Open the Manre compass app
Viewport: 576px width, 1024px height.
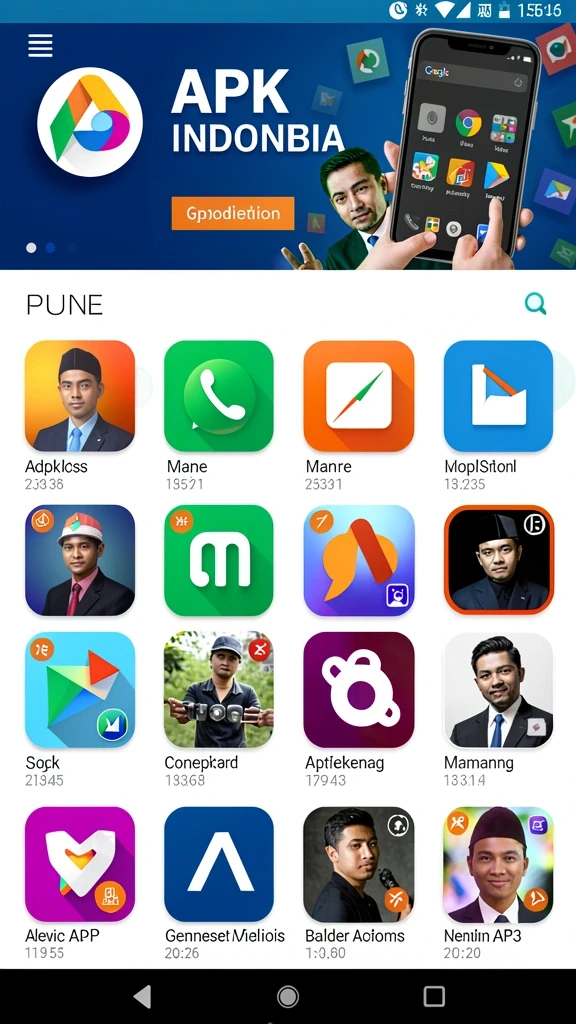[359, 396]
